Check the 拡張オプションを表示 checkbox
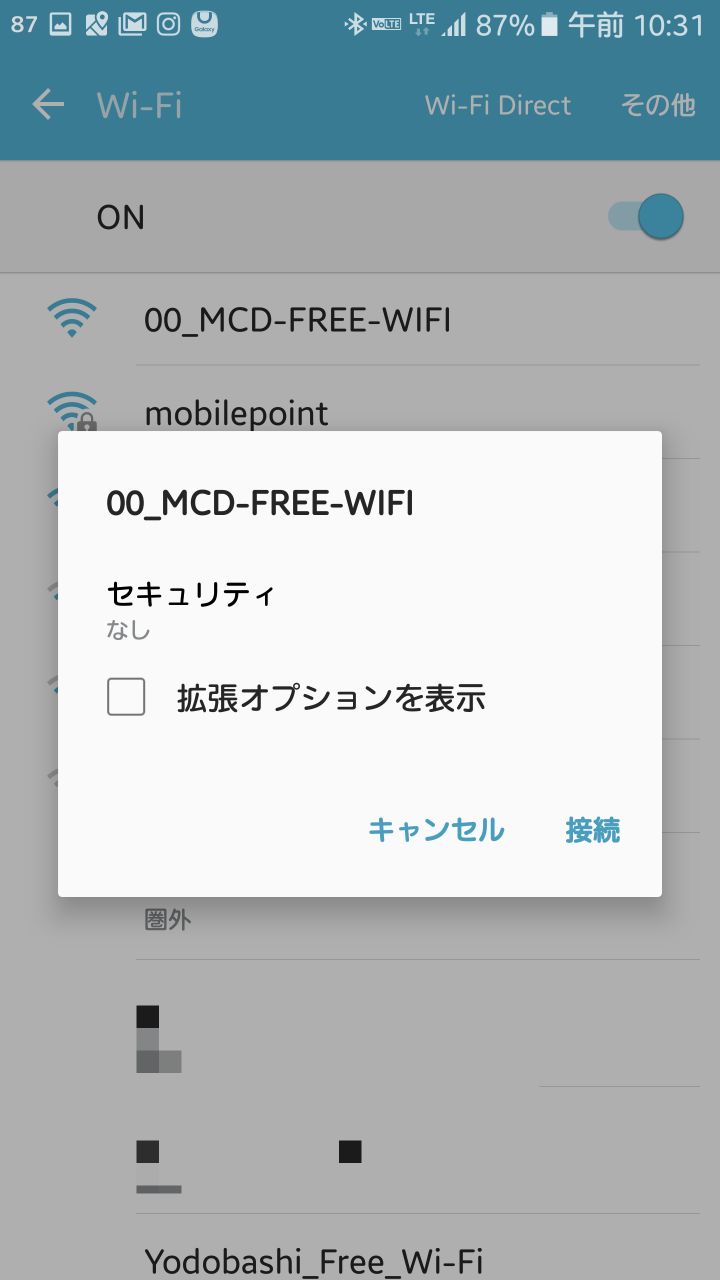Image resolution: width=720 pixels, height=1280 pixels. (x=126, y=697)
